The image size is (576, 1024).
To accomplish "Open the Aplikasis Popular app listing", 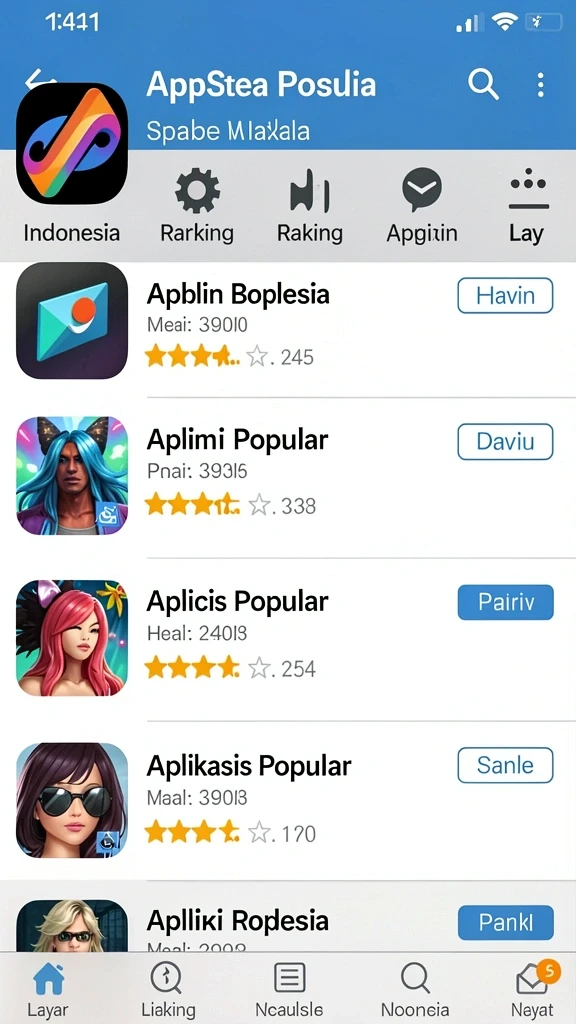I will pos(288,802).
